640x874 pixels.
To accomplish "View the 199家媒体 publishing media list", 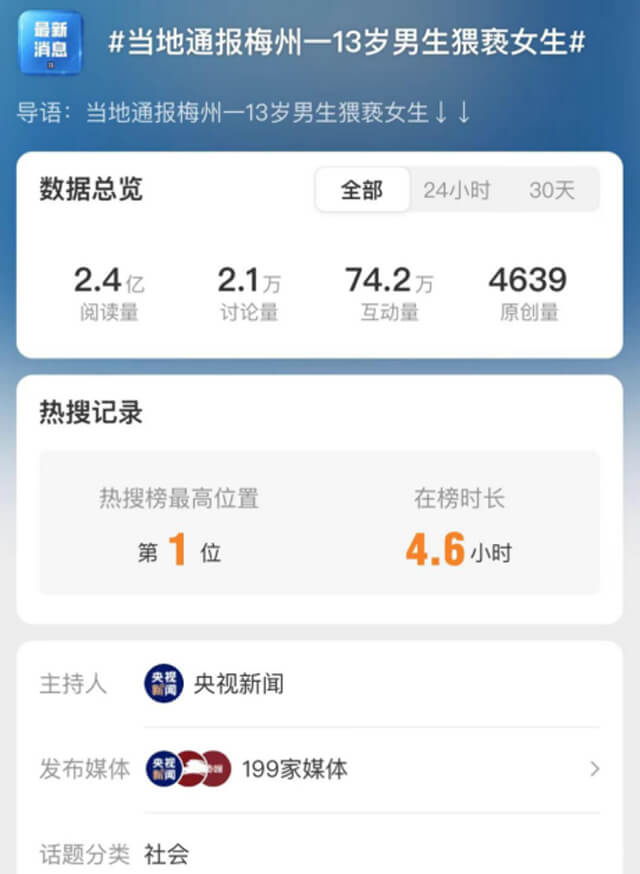I will click(x=294, y=769).
